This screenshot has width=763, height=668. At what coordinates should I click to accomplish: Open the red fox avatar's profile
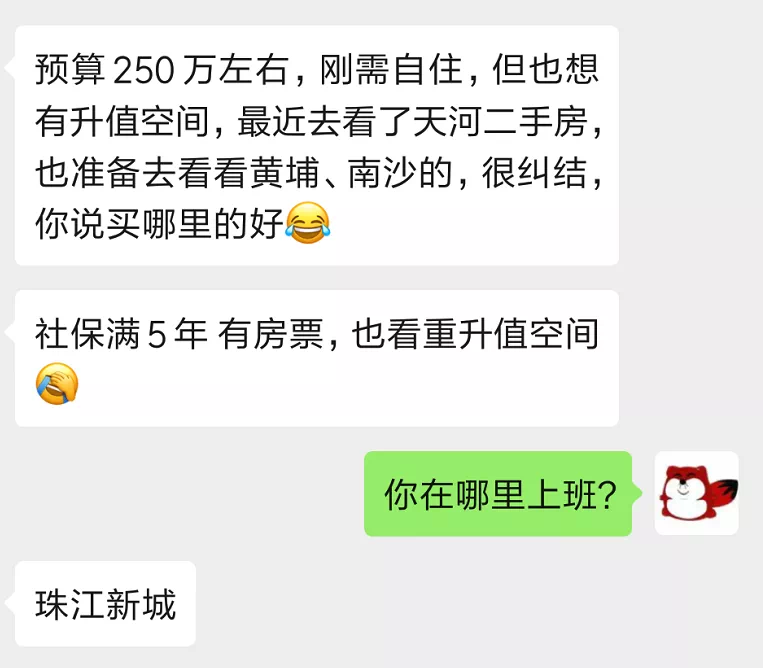click(697, 493)
